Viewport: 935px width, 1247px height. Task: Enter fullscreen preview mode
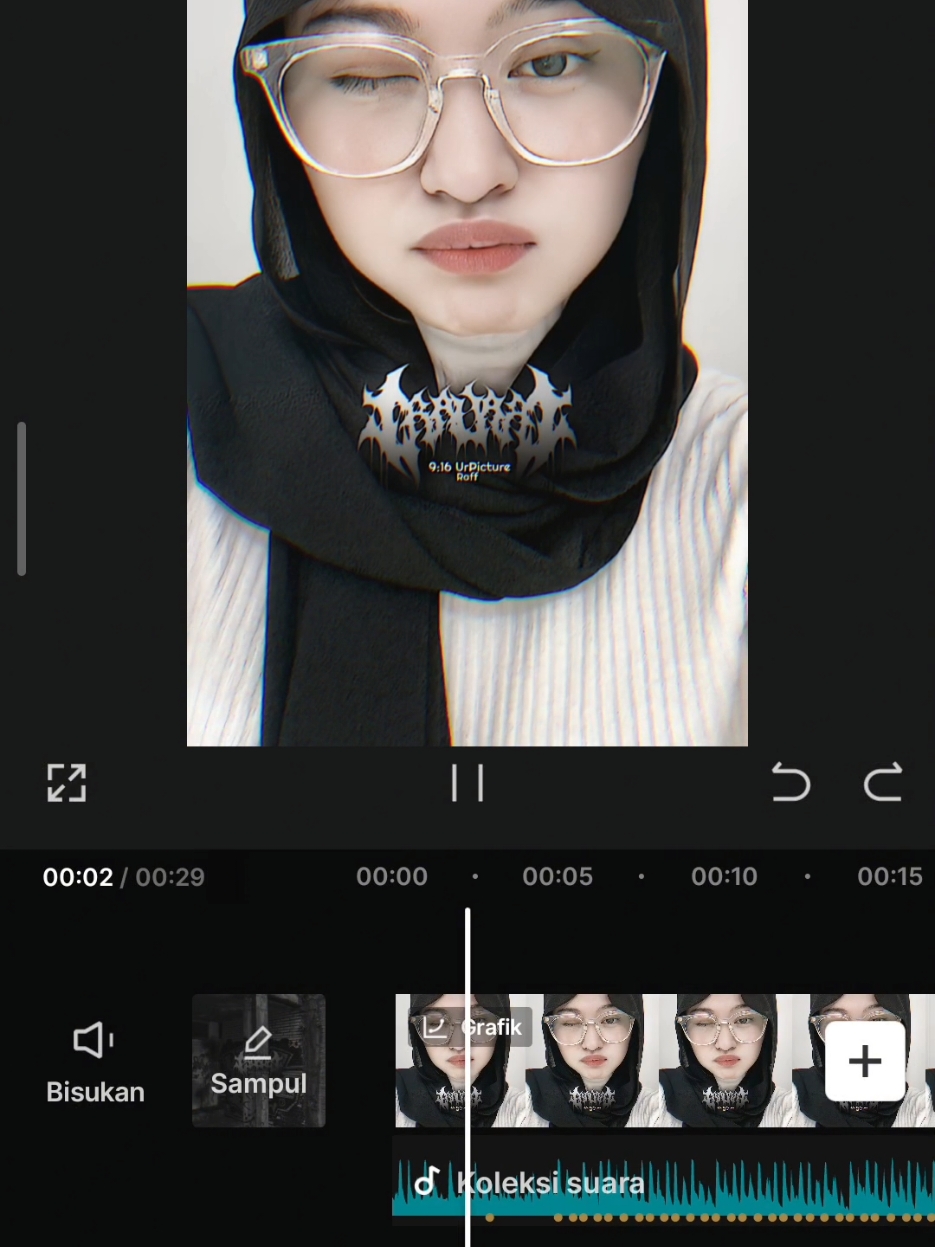click(x=67, y=783)
